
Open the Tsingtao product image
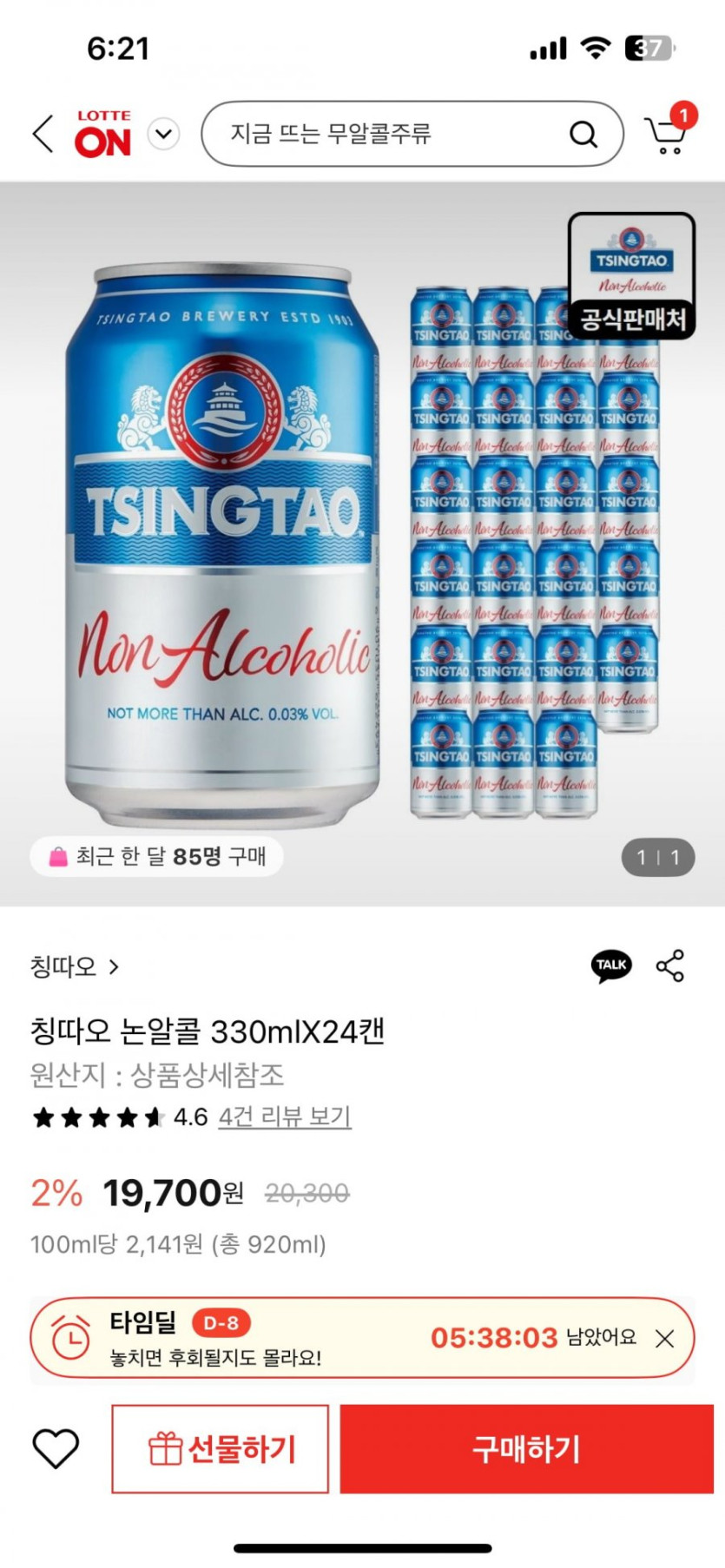(x=362, y=544)
